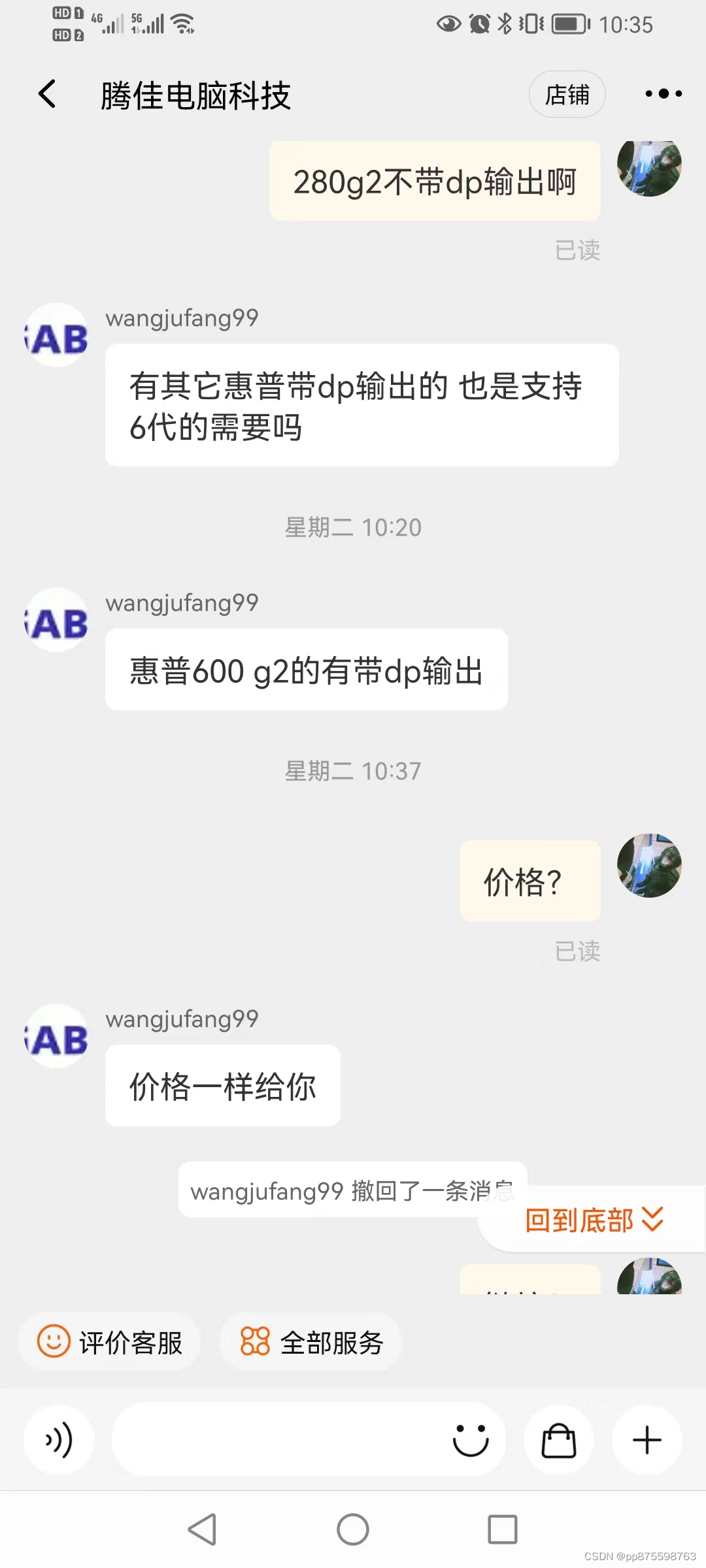Image resolution: width=706 pixels, height=1568 pixels.
Task: Open the 店铺 store page
Action: coord(567,95)
